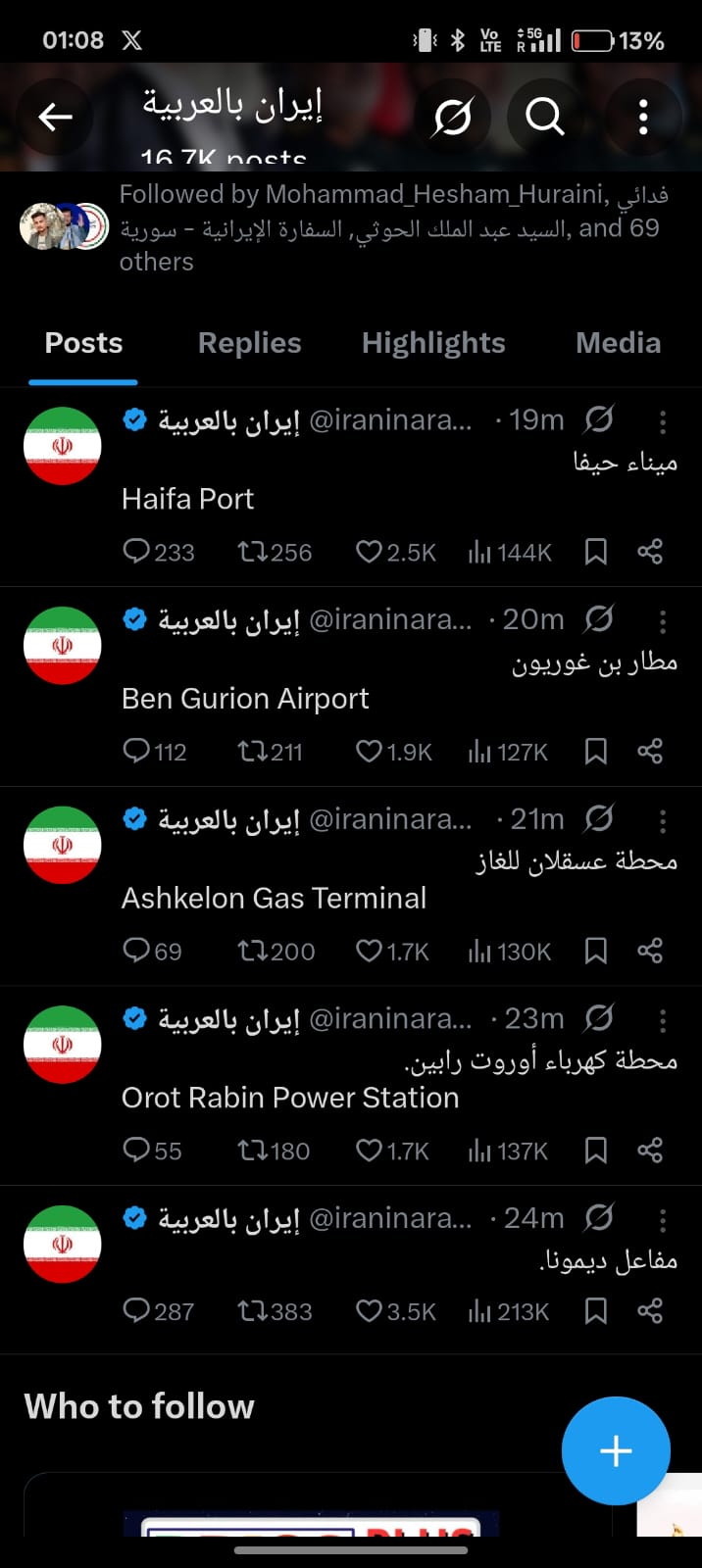Share the Orot Rabin Power Station post

tap(650, 1151)
